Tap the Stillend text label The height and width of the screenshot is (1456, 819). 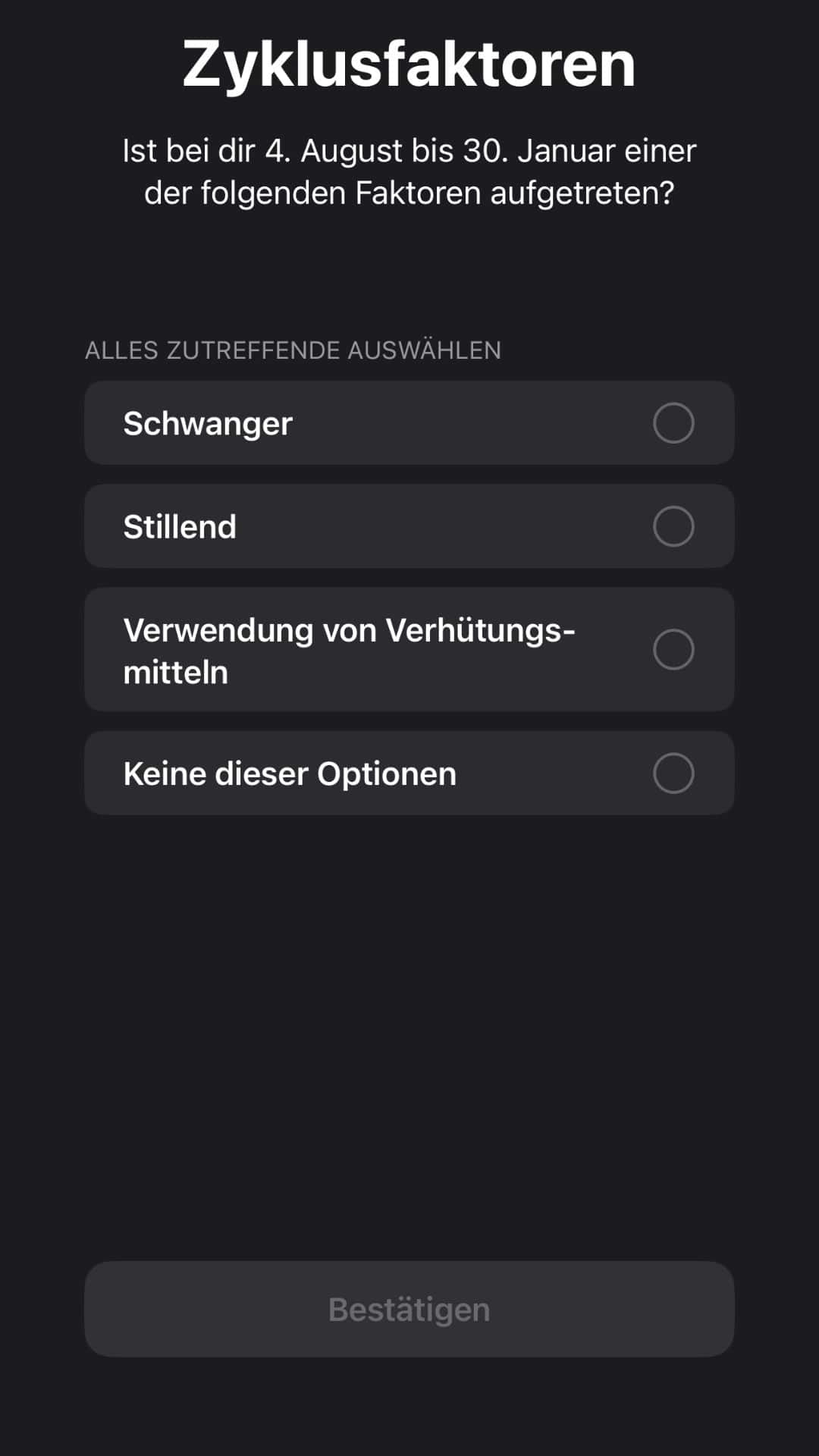pyautogui.click(x=180, y=526)
